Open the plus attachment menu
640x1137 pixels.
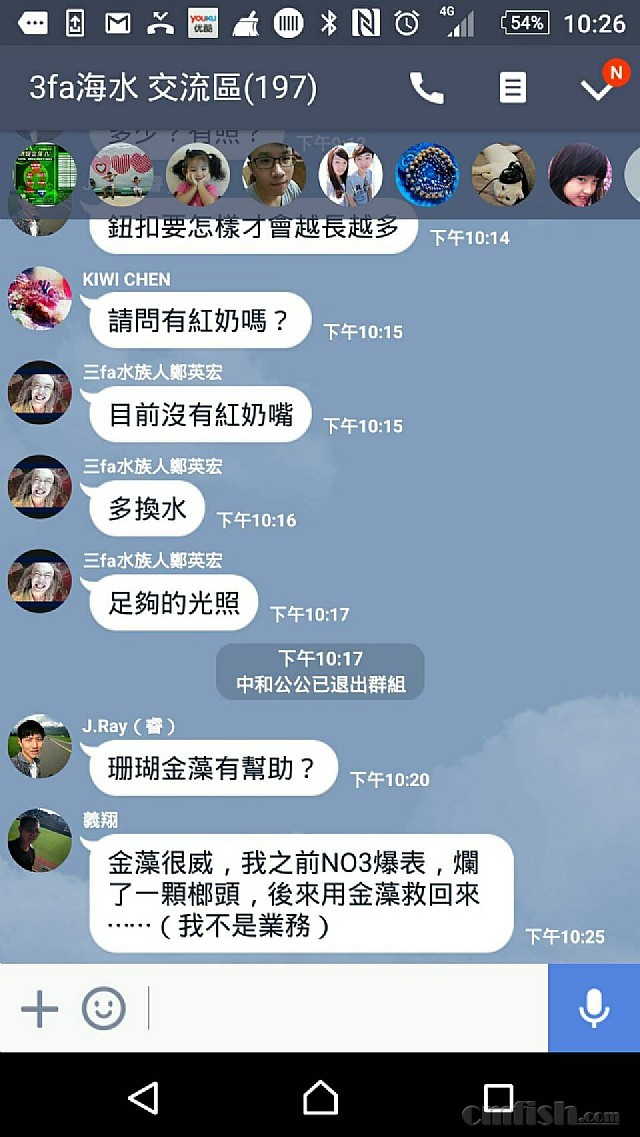40,1008
